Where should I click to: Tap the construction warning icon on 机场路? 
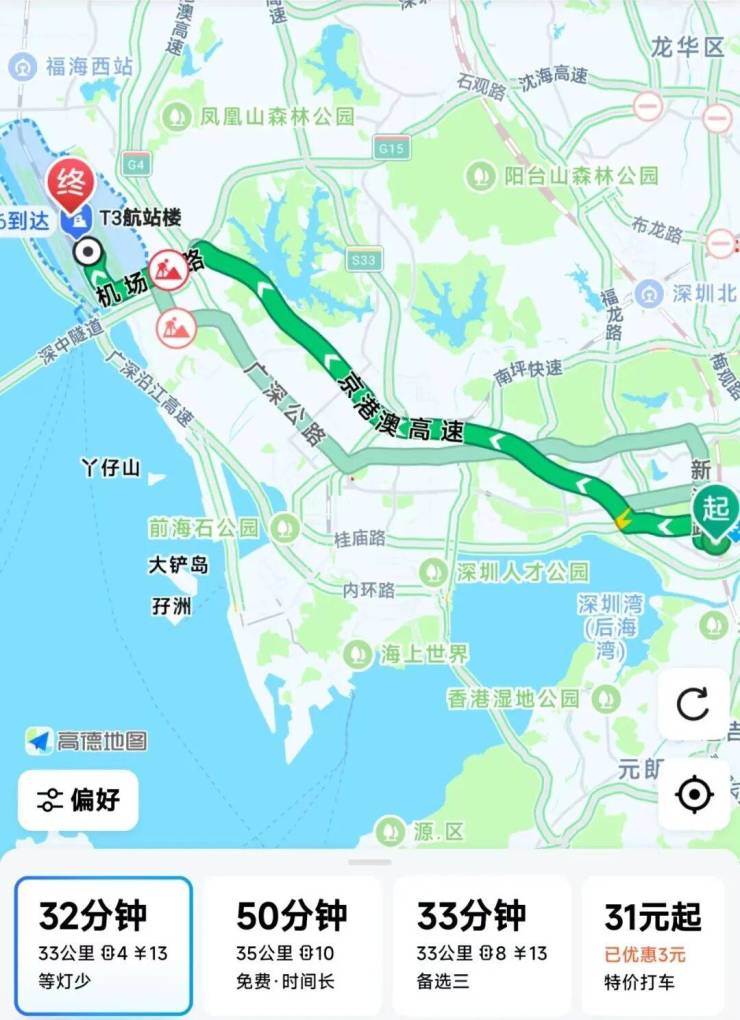pos(168,271)
